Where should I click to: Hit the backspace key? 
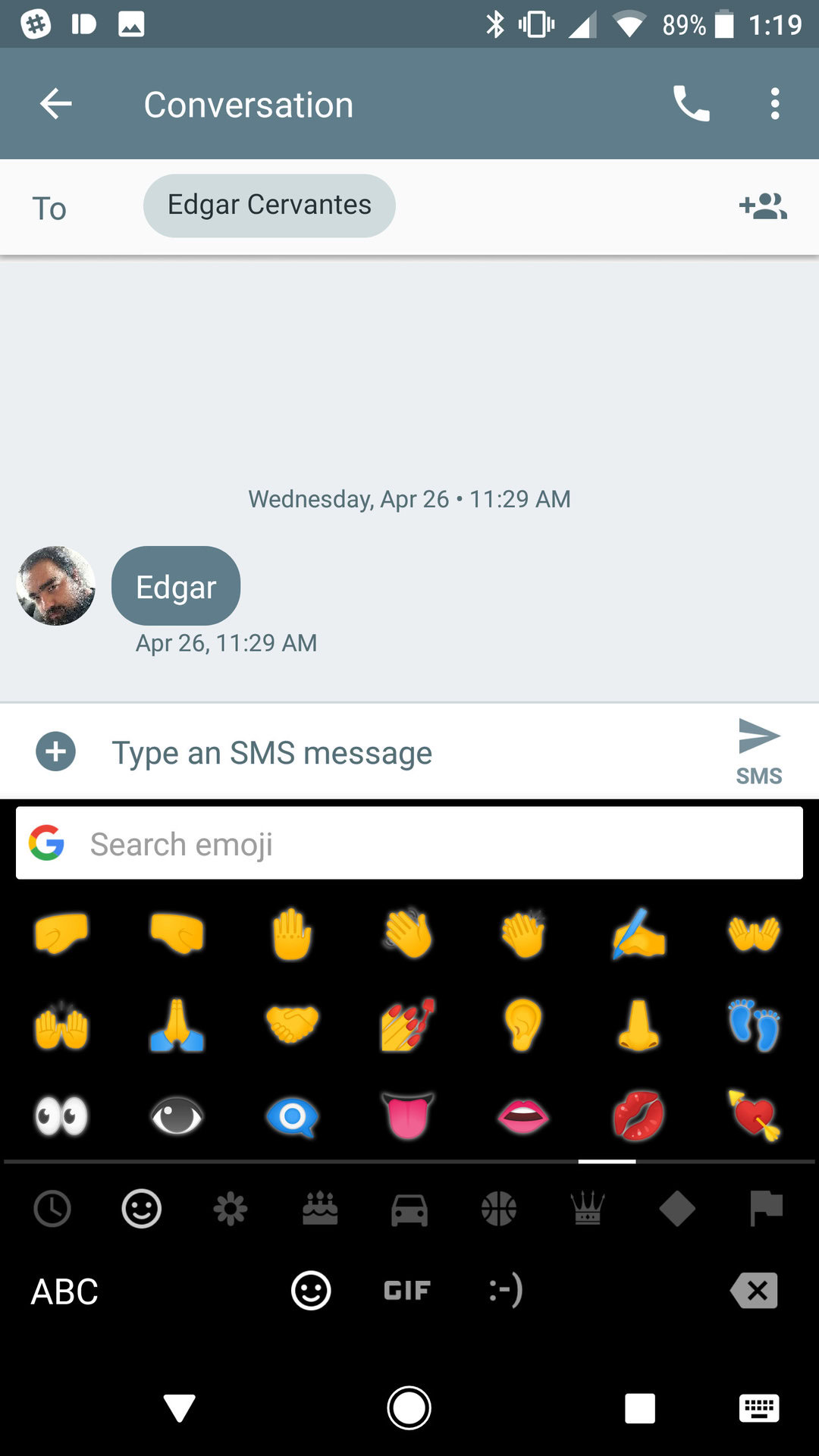point(754,1290)
